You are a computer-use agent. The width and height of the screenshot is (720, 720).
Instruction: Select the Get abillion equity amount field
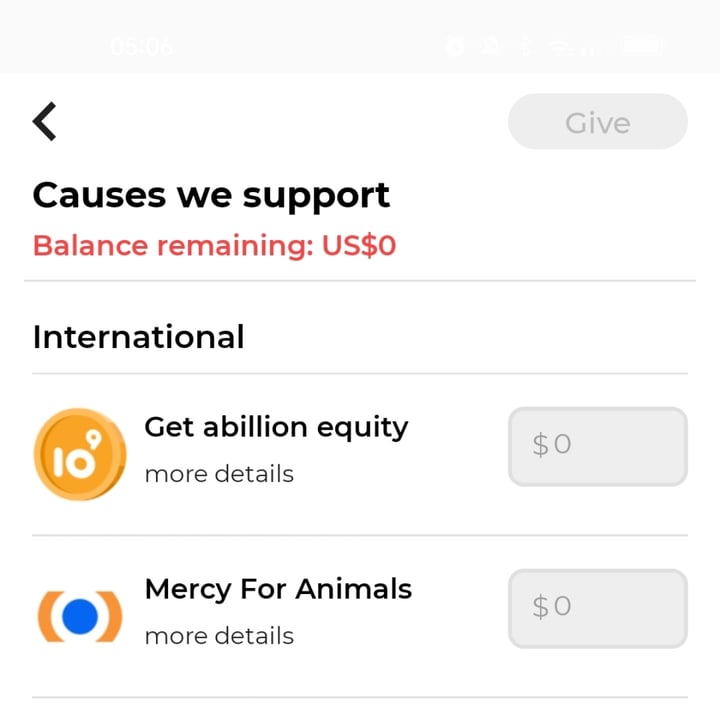[x=597, y=446]
